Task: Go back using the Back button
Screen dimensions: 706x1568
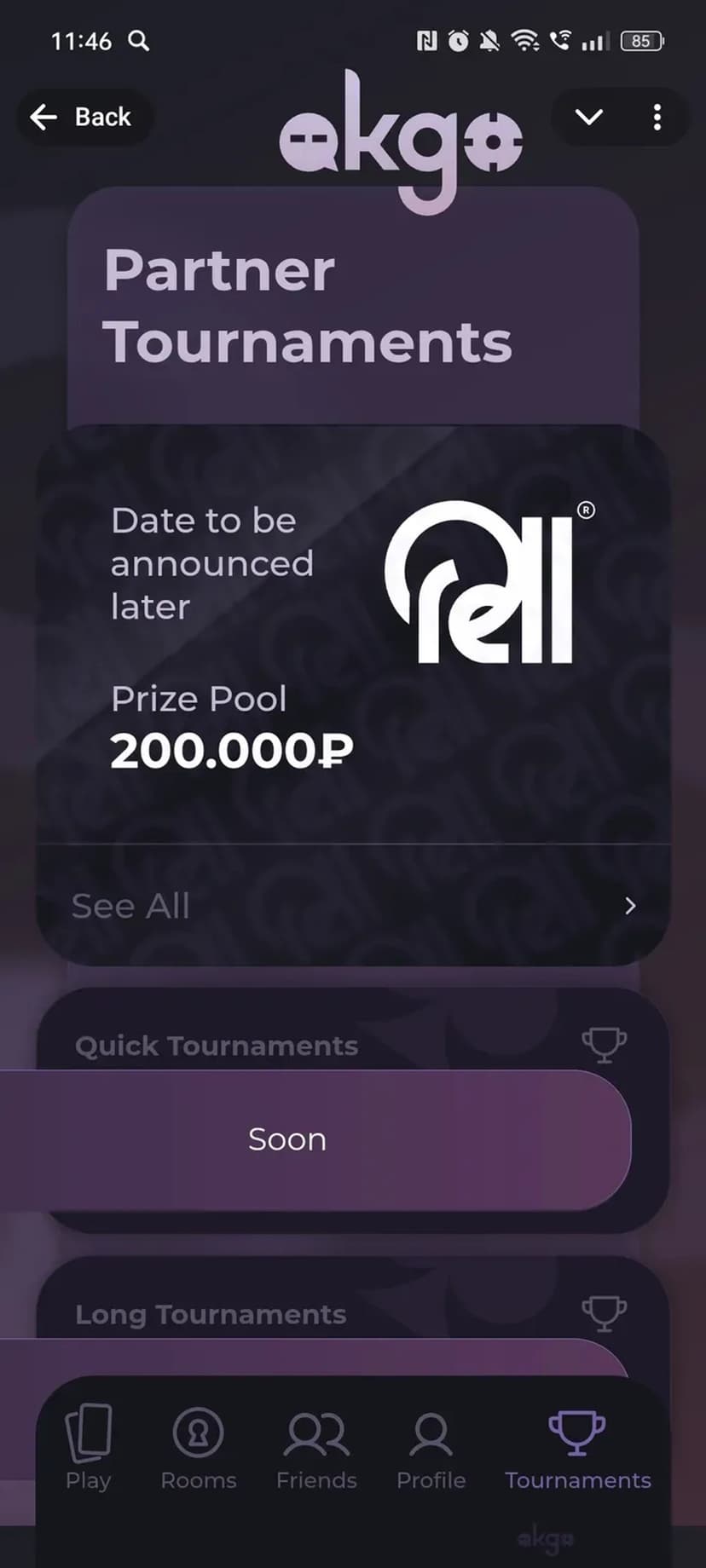Action: [83, 117]
